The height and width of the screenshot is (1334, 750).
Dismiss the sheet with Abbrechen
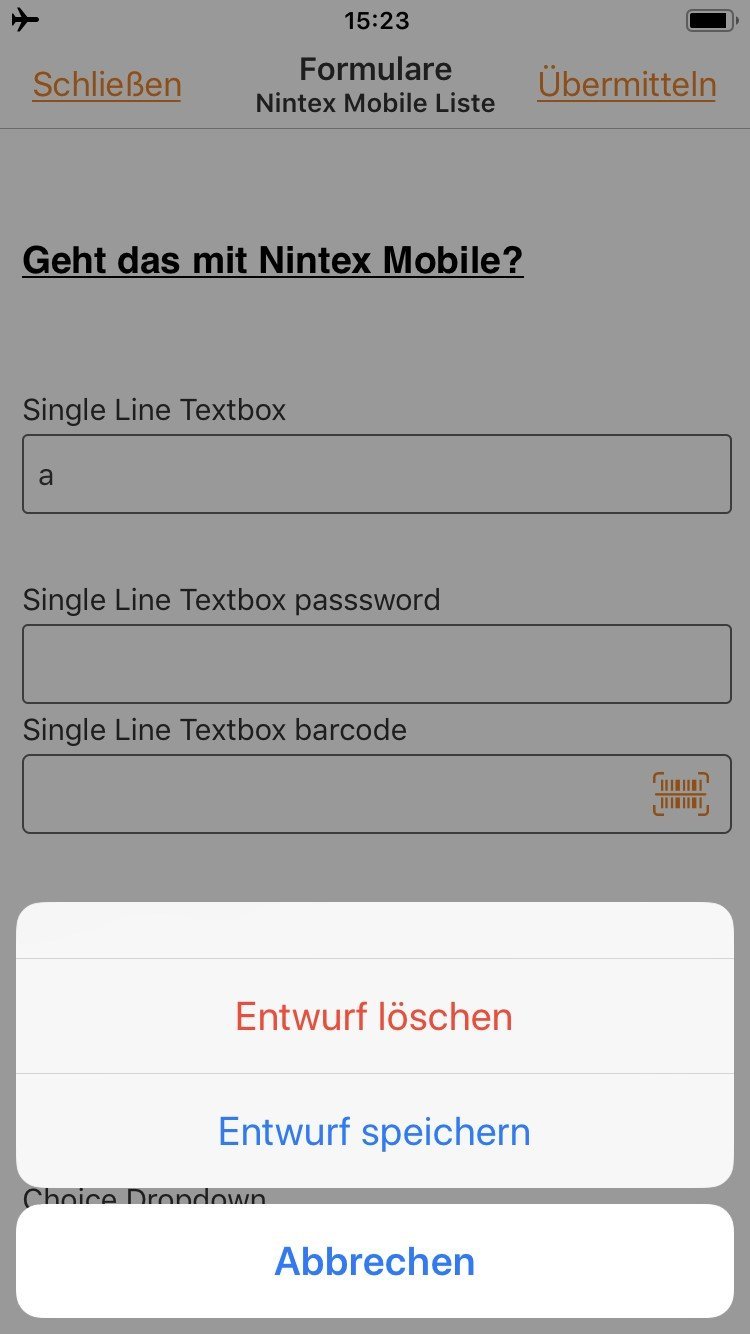pos(374,1261)
